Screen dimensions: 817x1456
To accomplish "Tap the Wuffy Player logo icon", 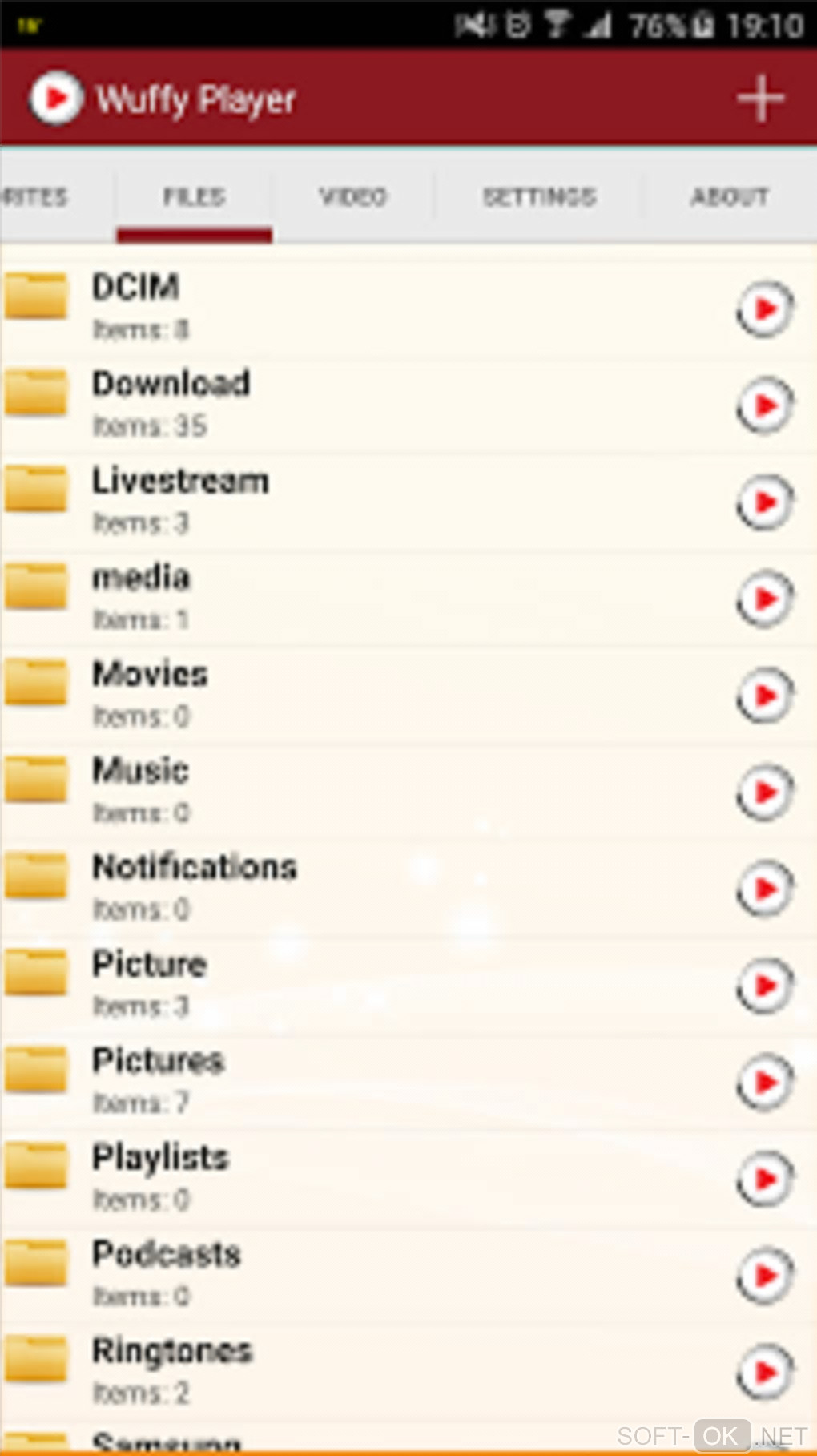I will [x=55, y=99].
